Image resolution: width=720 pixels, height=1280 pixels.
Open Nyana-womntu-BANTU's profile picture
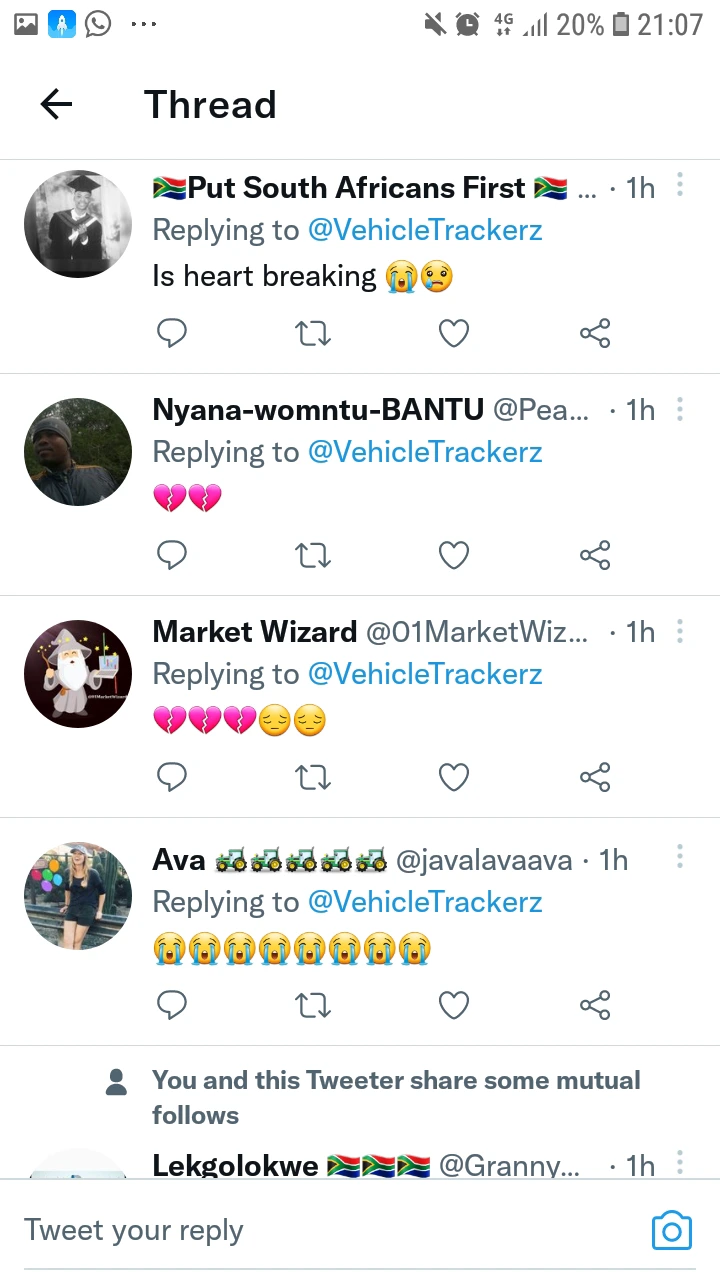pyautogui.click(x=78, y=452)
